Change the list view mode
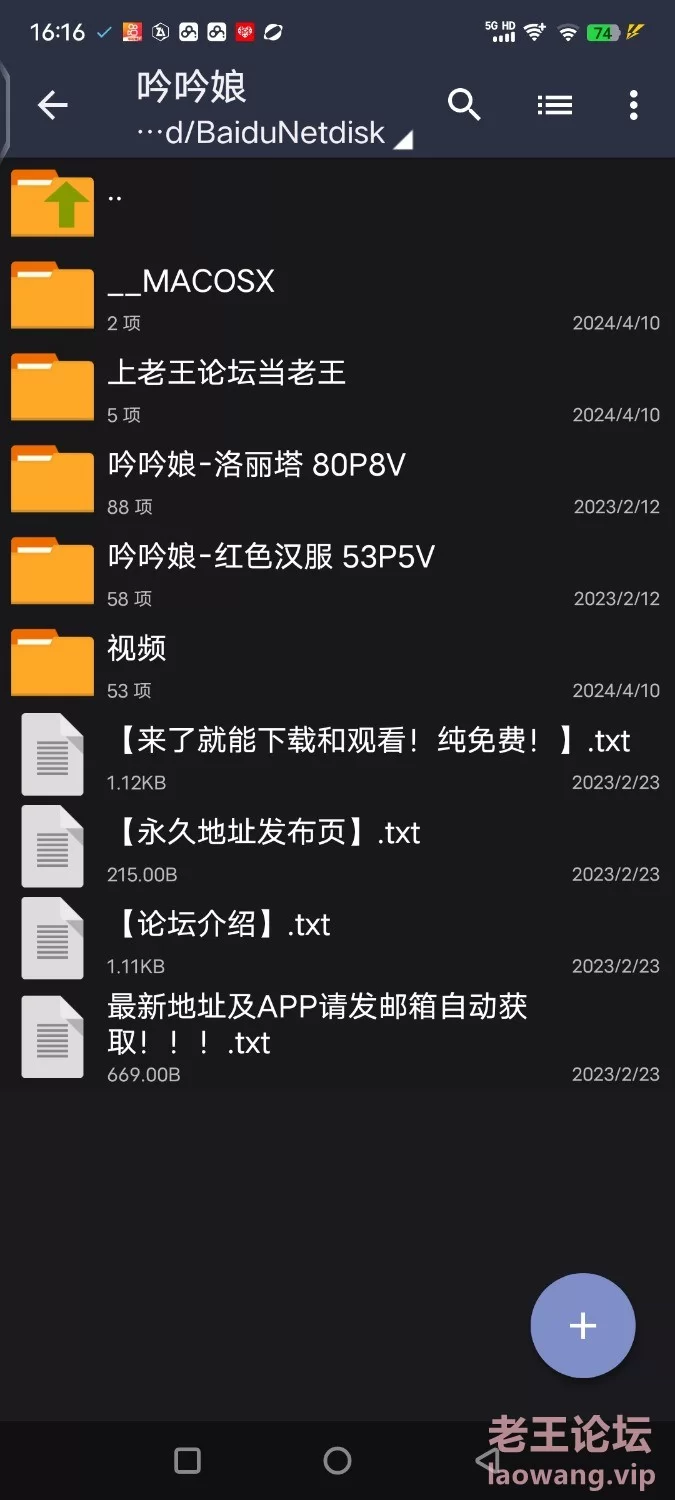This screenshot has width=675, height=1500. tap(554, 105)
